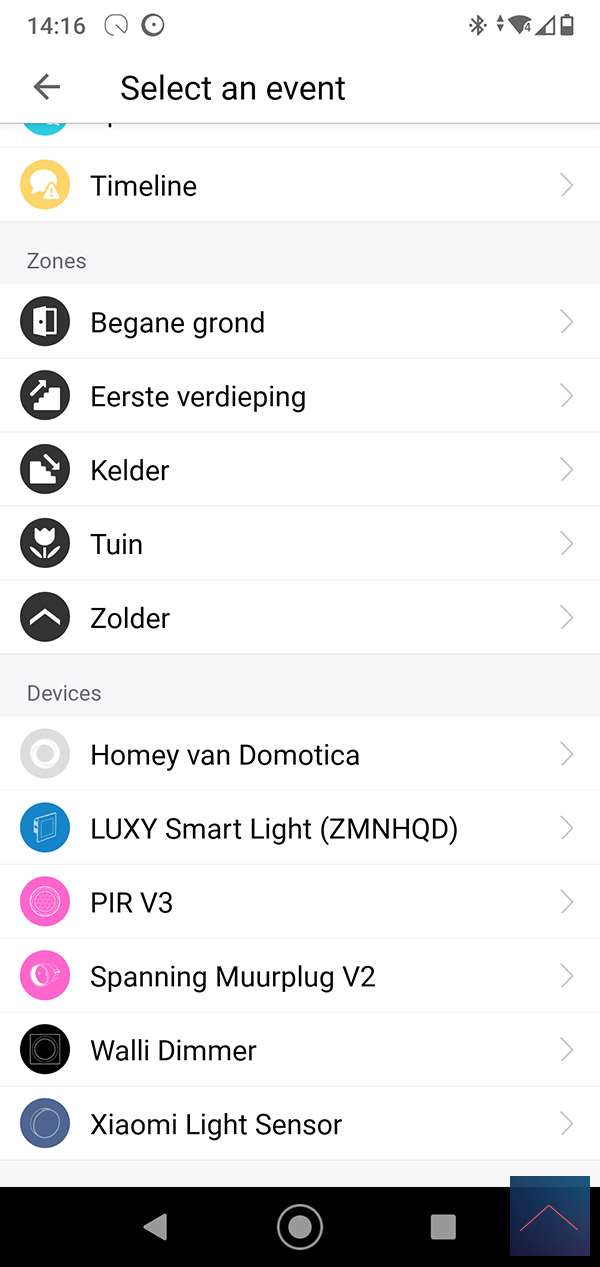600x1267 pixels.
Task: Tap the system home button
Action: point(300,1226)
